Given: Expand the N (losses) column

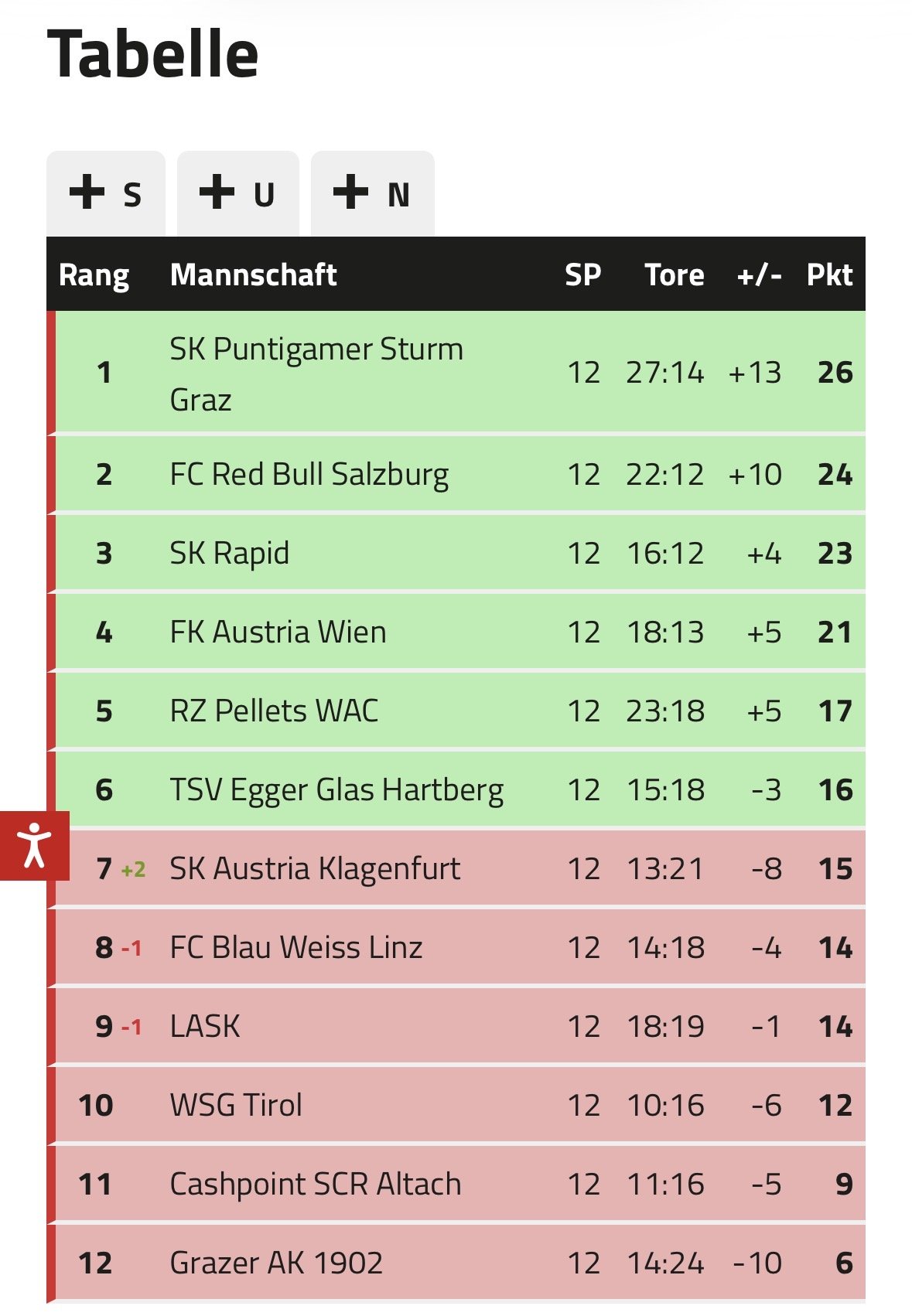Looking at the screenshot, I should pos(372,193).
